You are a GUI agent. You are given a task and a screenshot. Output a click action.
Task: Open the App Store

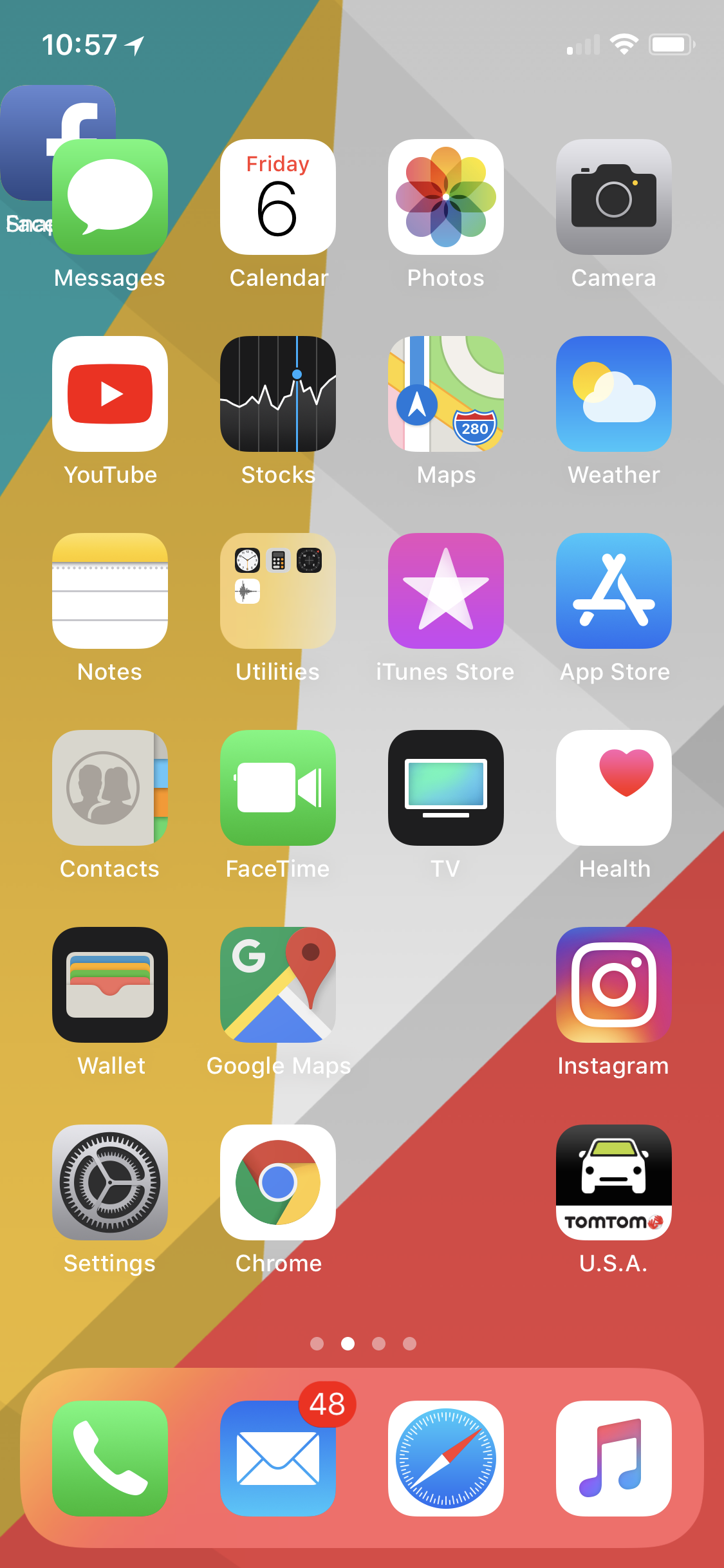tap(614, 591)
